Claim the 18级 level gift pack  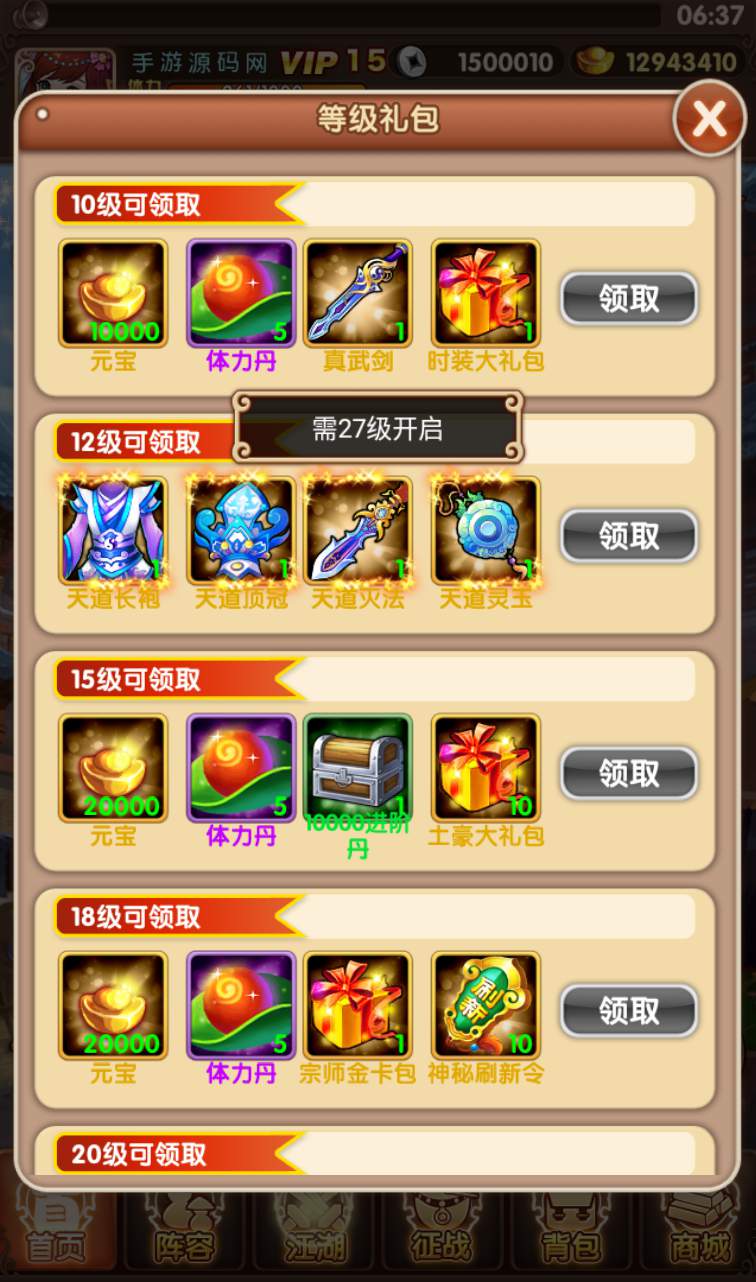click(x=629, y=1010)
